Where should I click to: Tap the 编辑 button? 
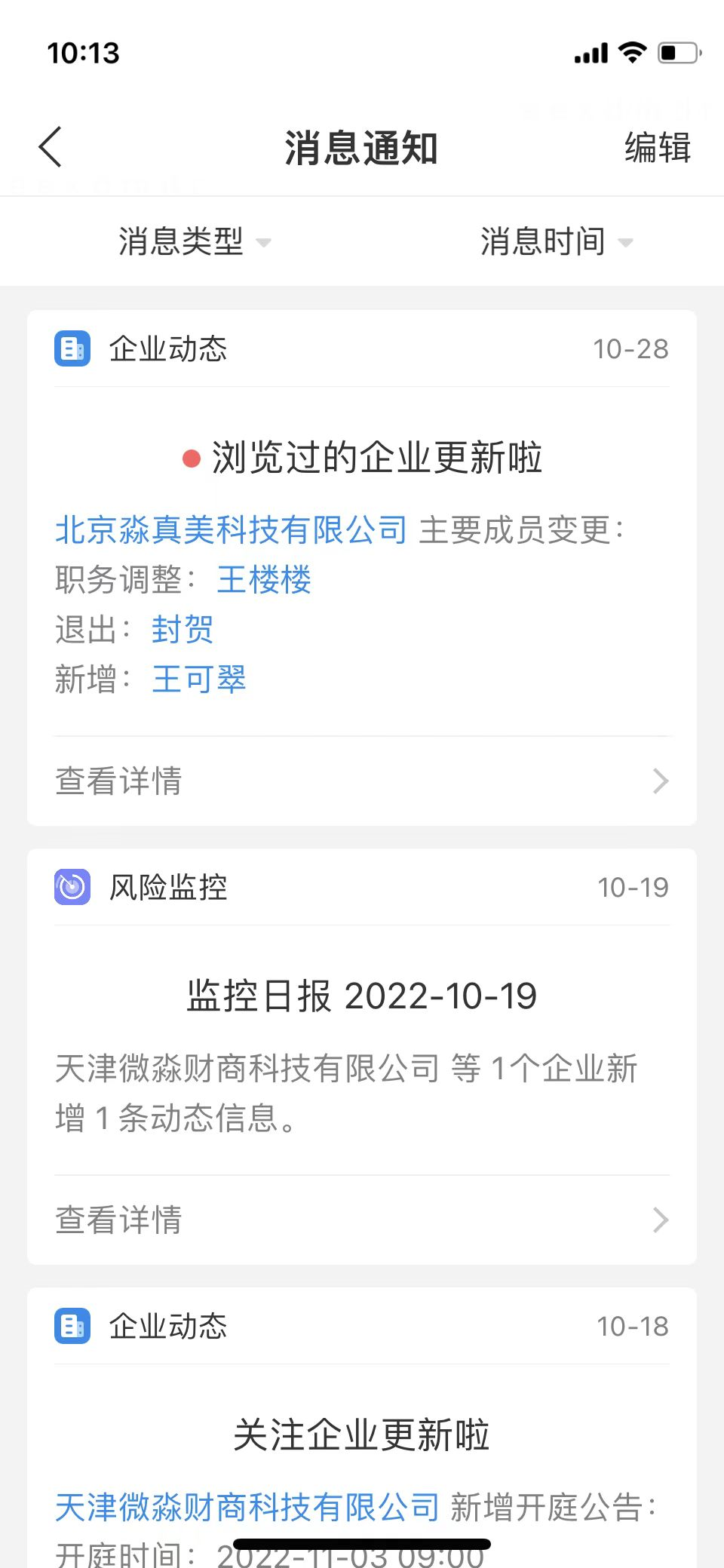click(x=657, y=147)
